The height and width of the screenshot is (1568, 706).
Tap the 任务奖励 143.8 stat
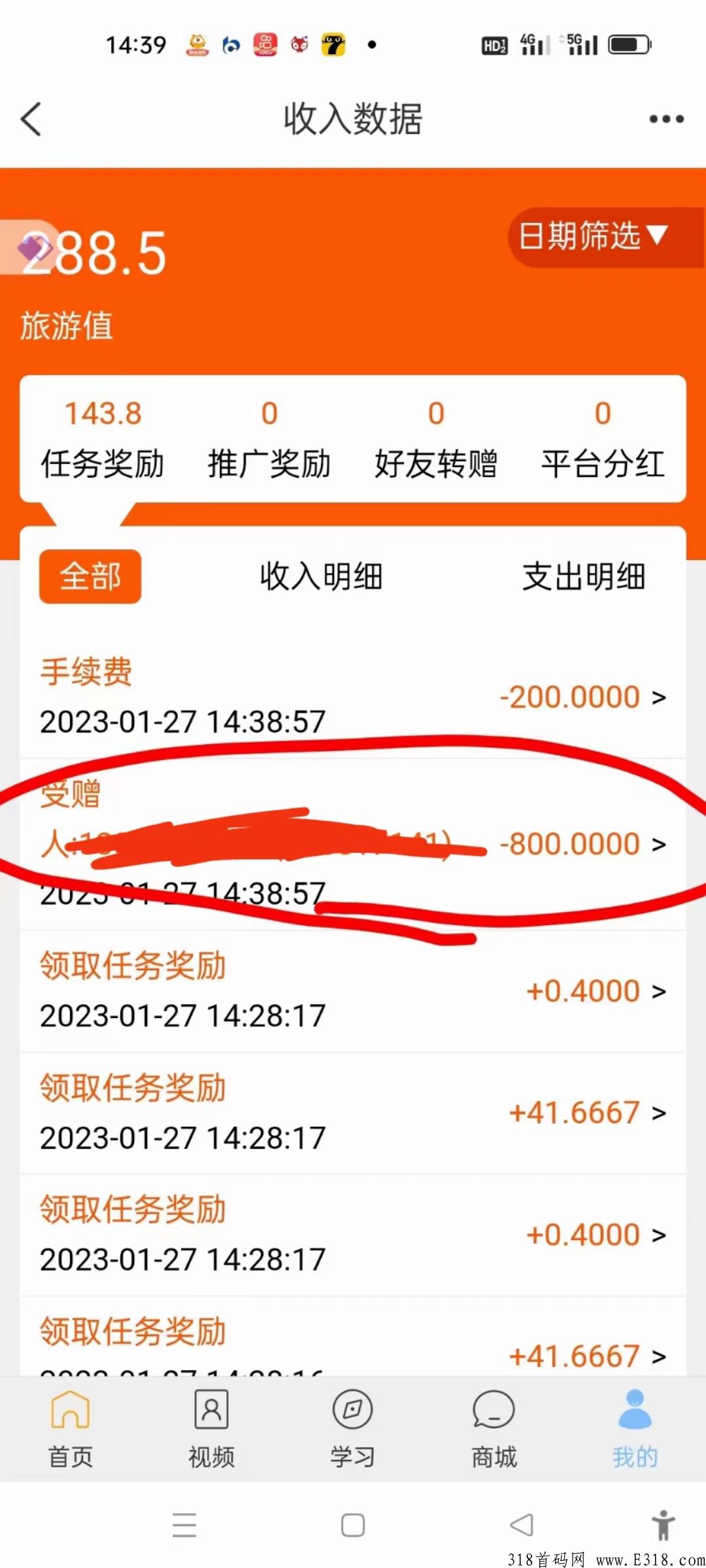[x=101, y=438]
